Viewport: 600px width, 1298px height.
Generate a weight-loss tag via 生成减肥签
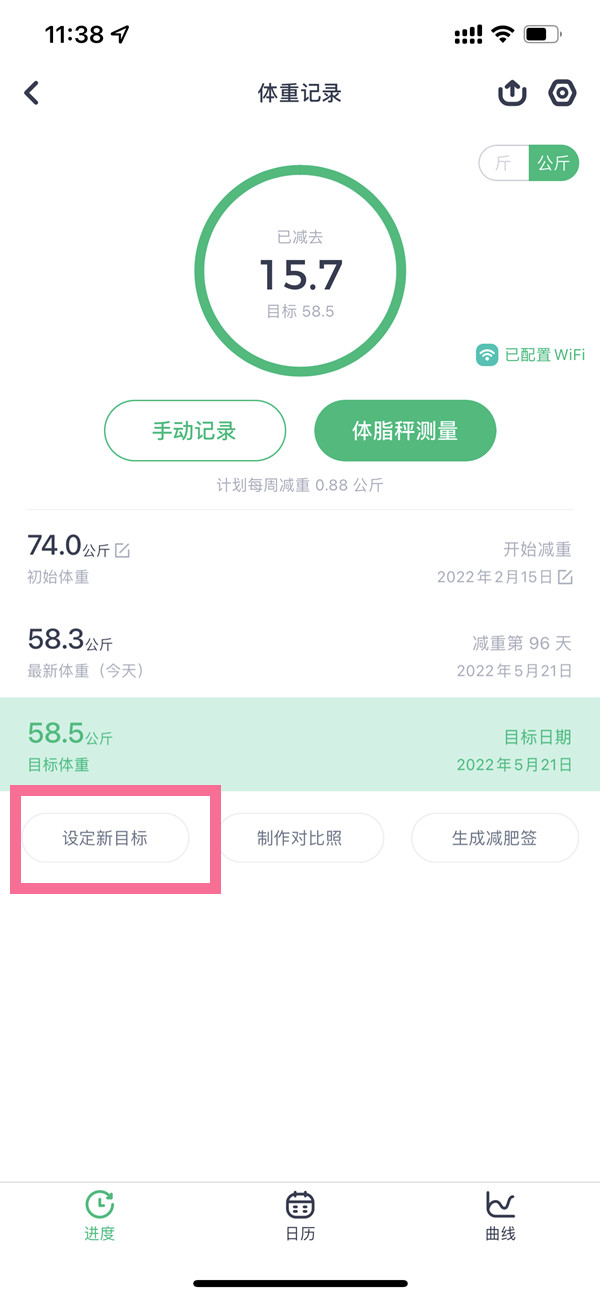(x=495, y=838)
